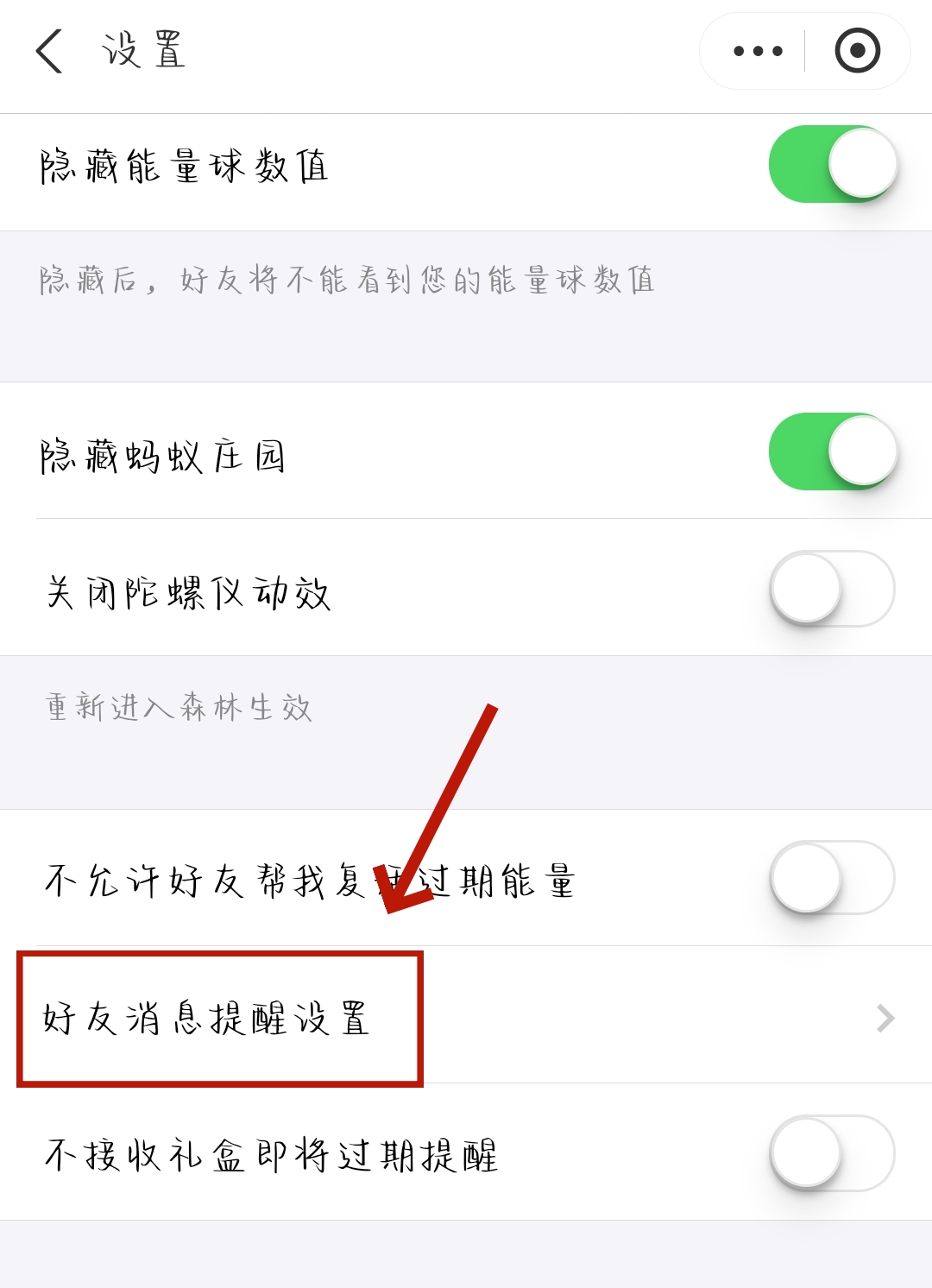932x1288 pixels.
Task: Close the mini program via circle icon
Action: 857,51
